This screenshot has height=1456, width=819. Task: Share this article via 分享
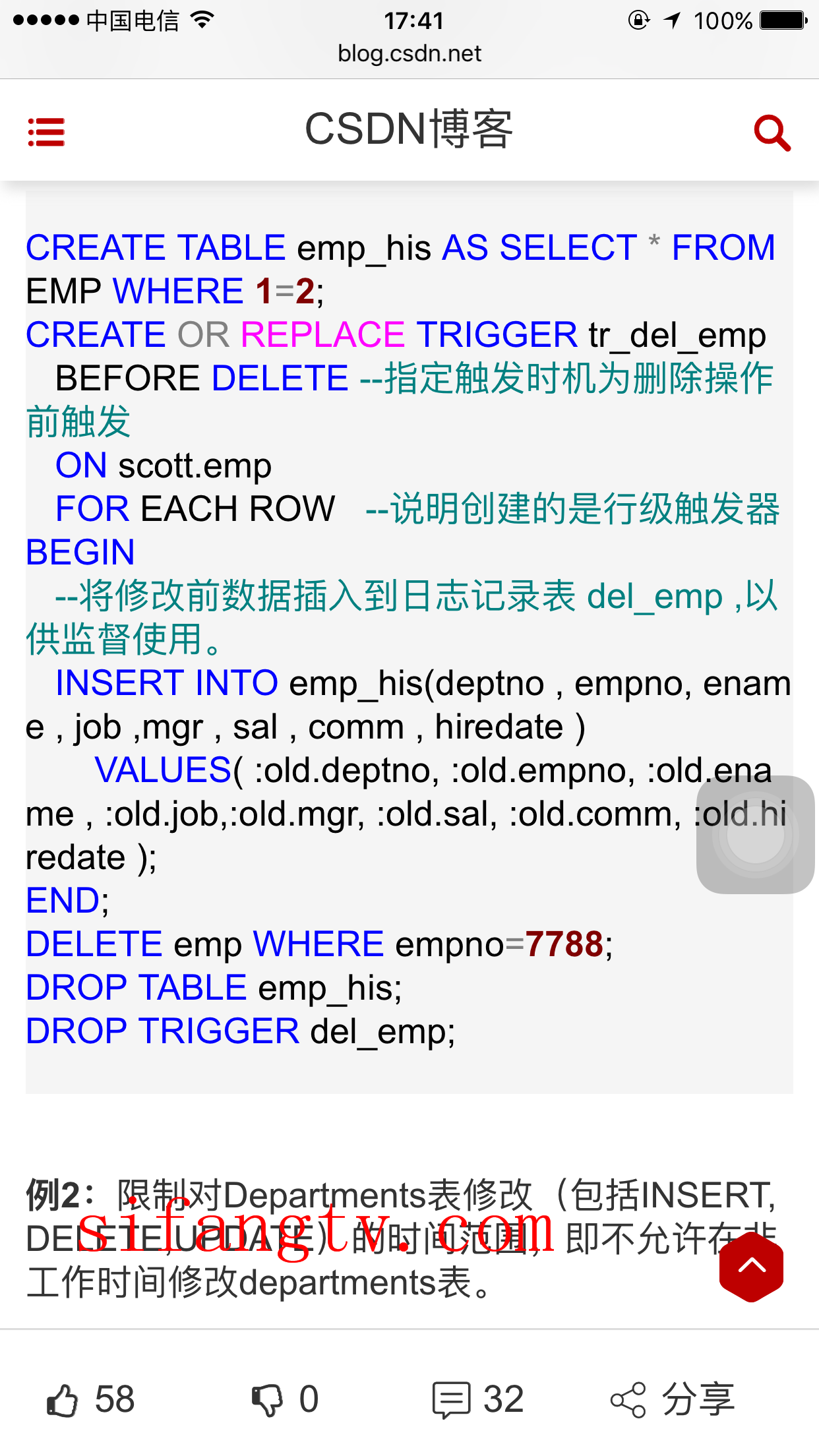pyautogui.click(x=673, y=1399)
